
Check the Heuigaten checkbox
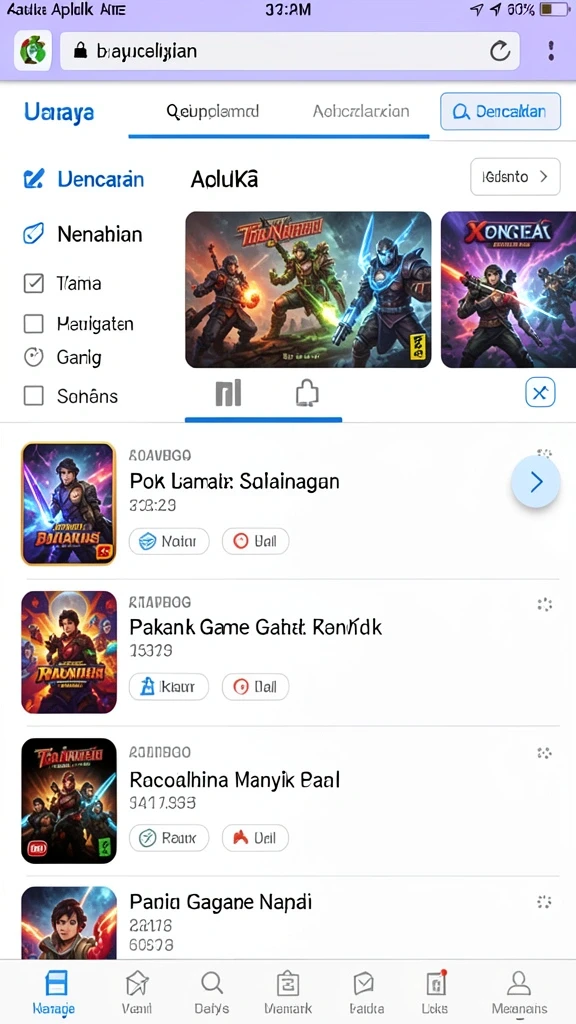[x=33, y=324]
